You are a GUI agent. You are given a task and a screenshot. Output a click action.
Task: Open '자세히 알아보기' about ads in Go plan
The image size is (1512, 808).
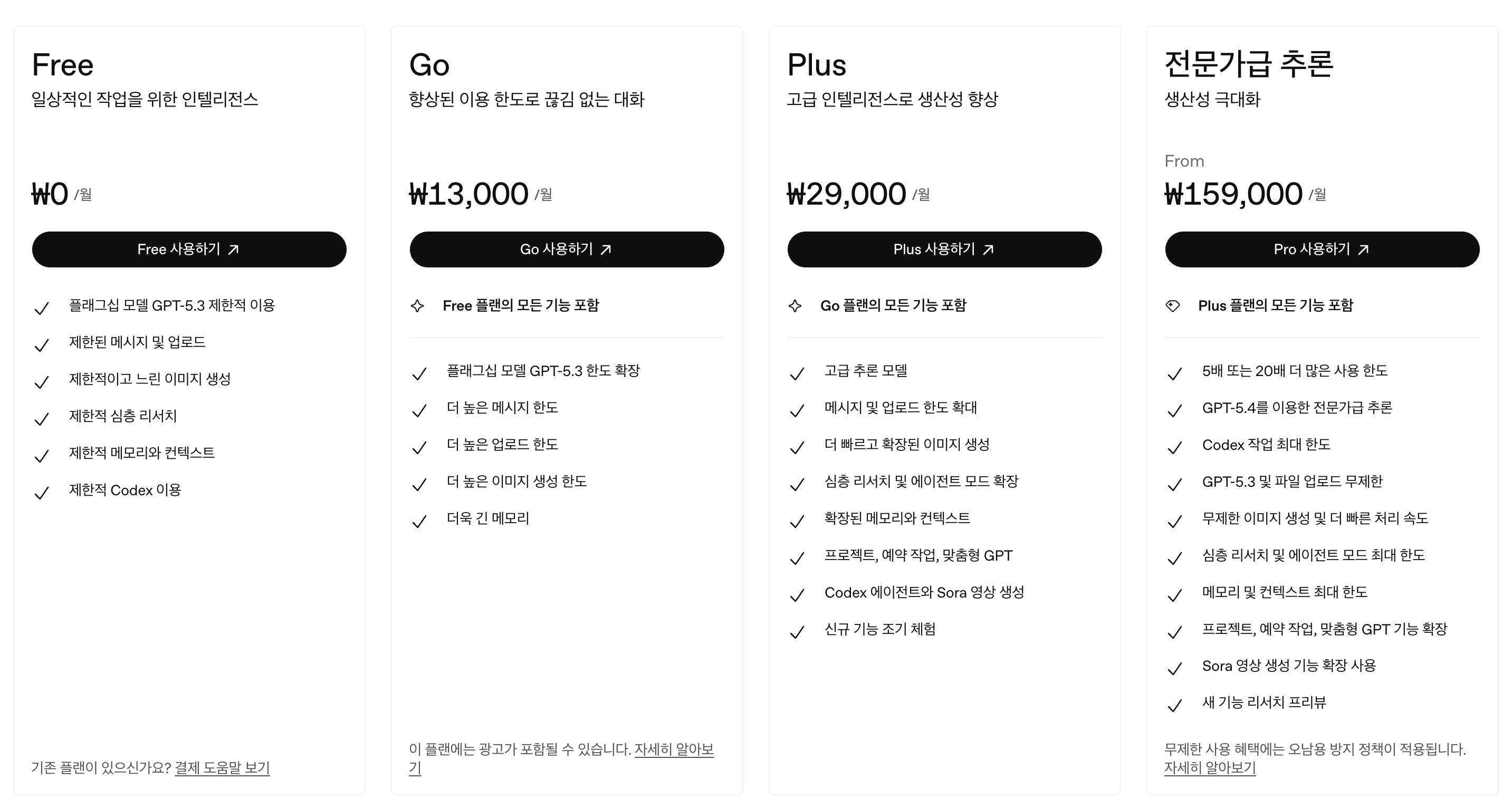[673, 749]
